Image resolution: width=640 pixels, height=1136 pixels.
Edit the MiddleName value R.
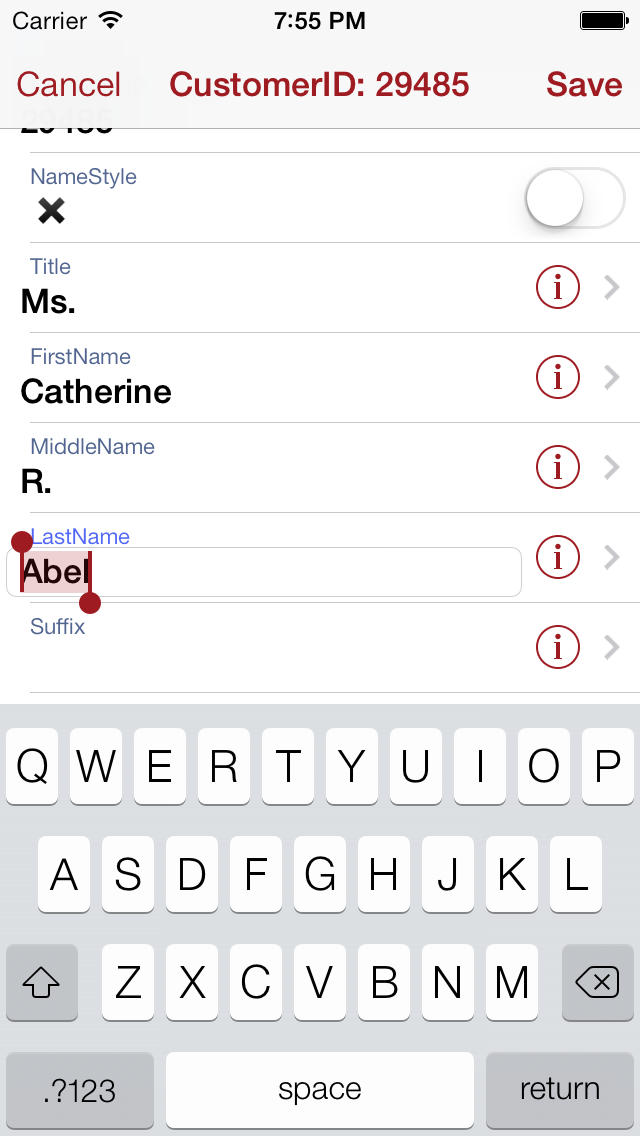[36, 483]
